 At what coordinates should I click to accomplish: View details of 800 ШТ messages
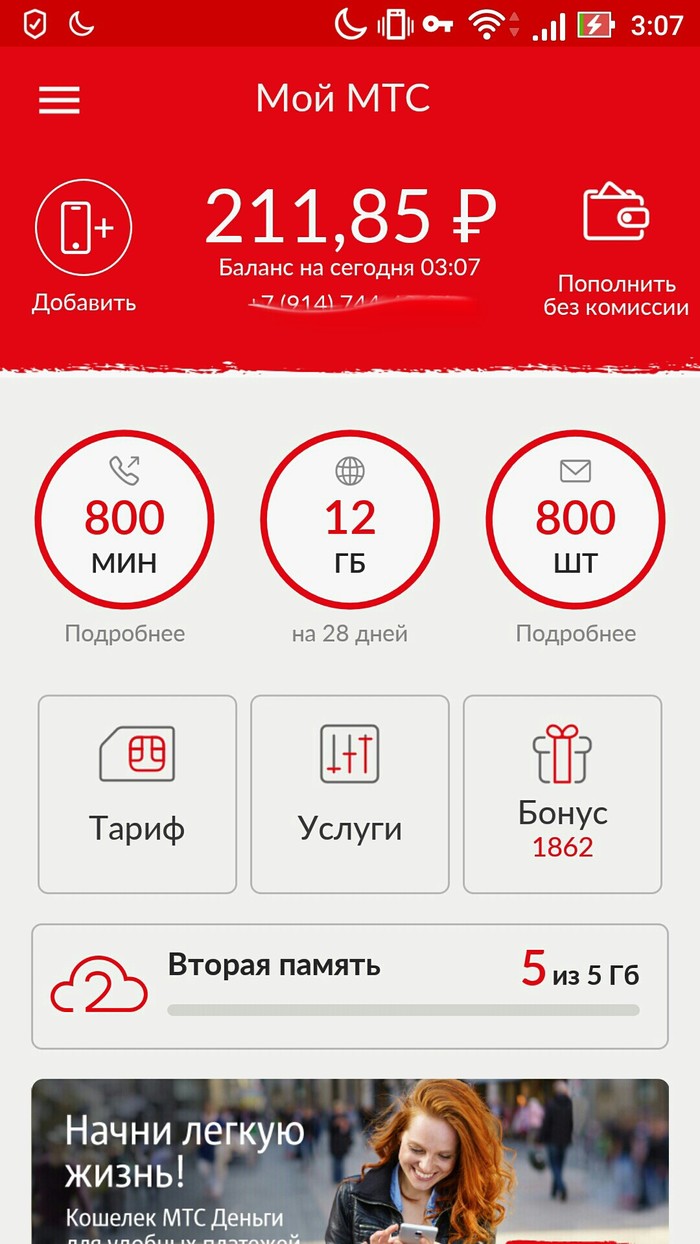coord(575,519)
